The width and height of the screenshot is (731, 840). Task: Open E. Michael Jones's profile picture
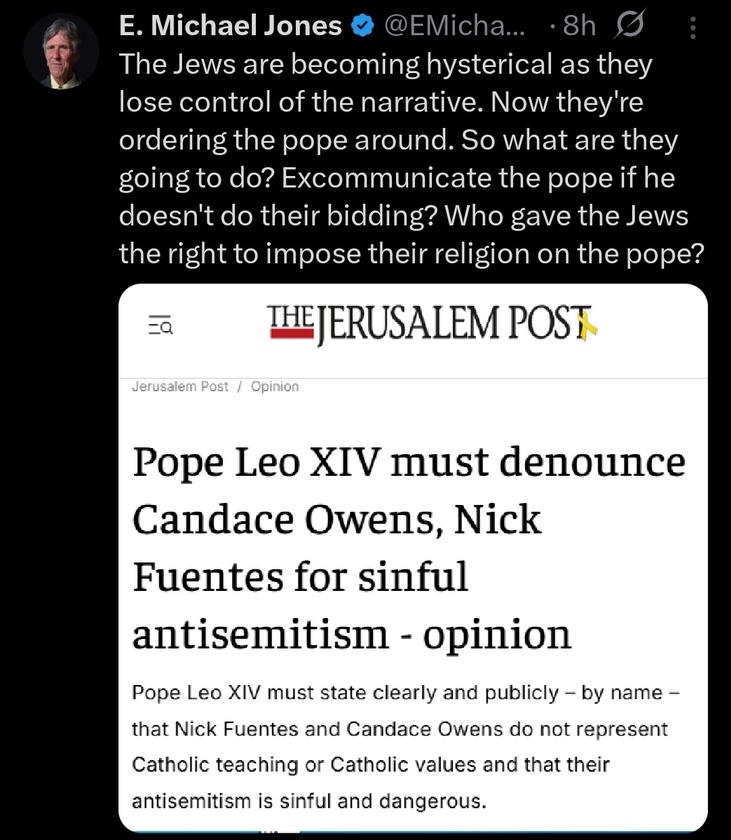click(x=61, y=52)
